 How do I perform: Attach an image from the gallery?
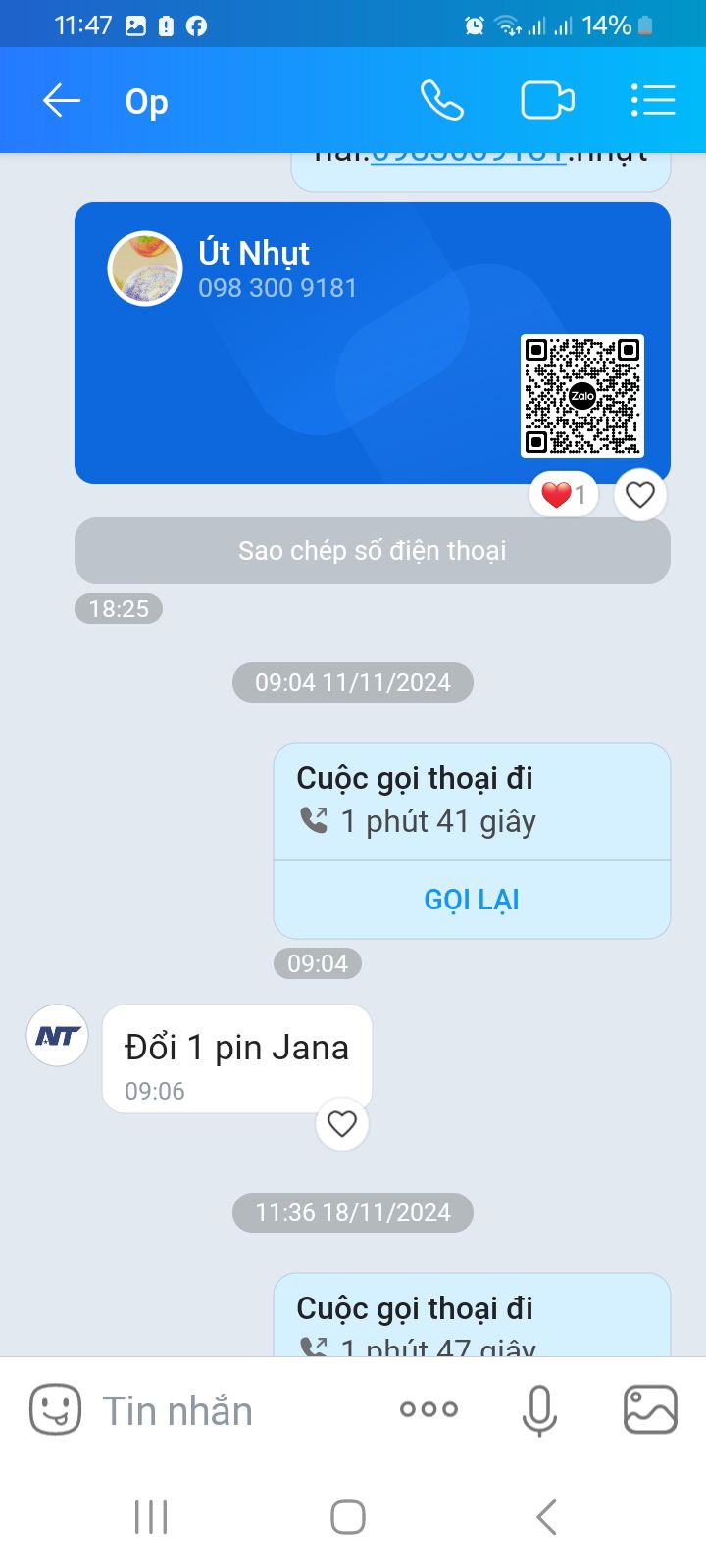click(649, 1409)
